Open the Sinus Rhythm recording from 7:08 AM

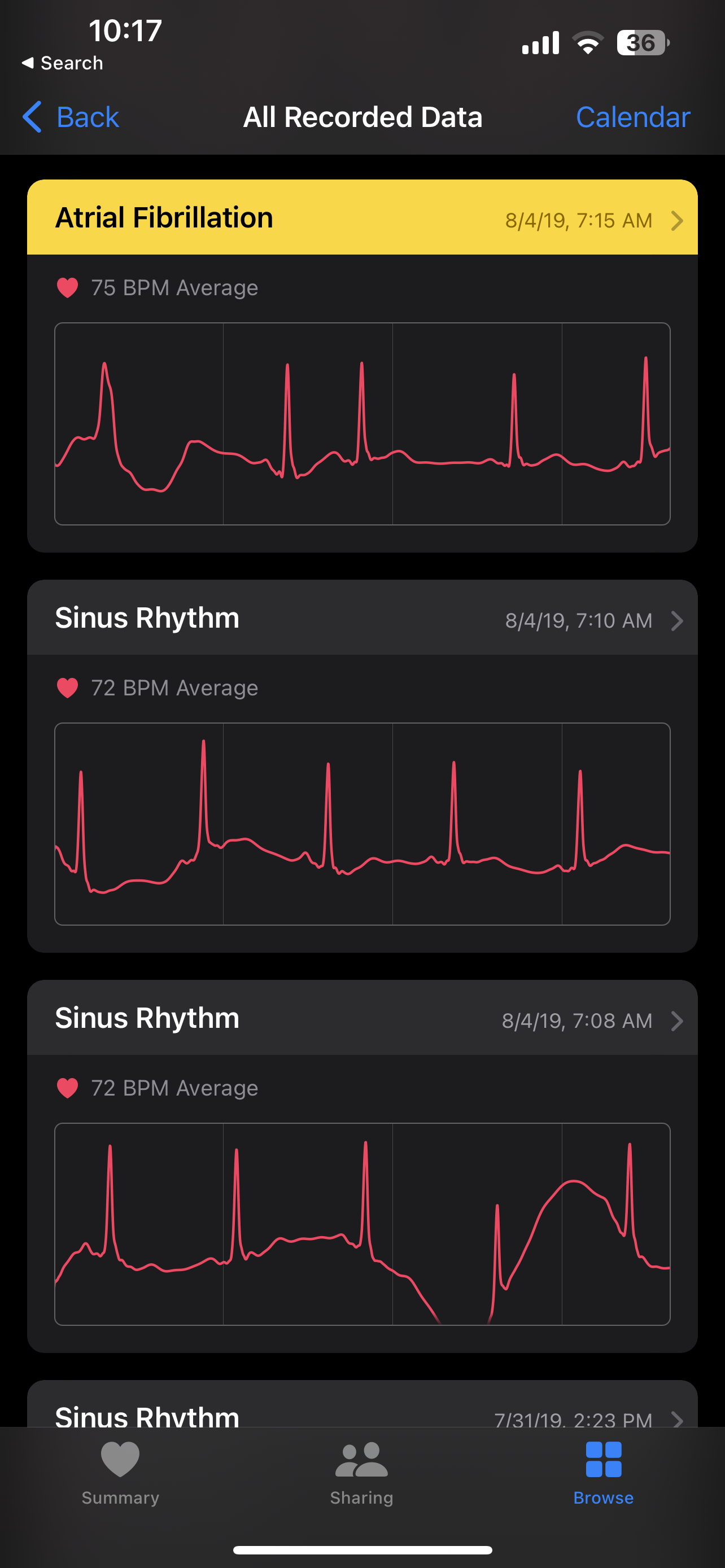tap(362, 1017)
